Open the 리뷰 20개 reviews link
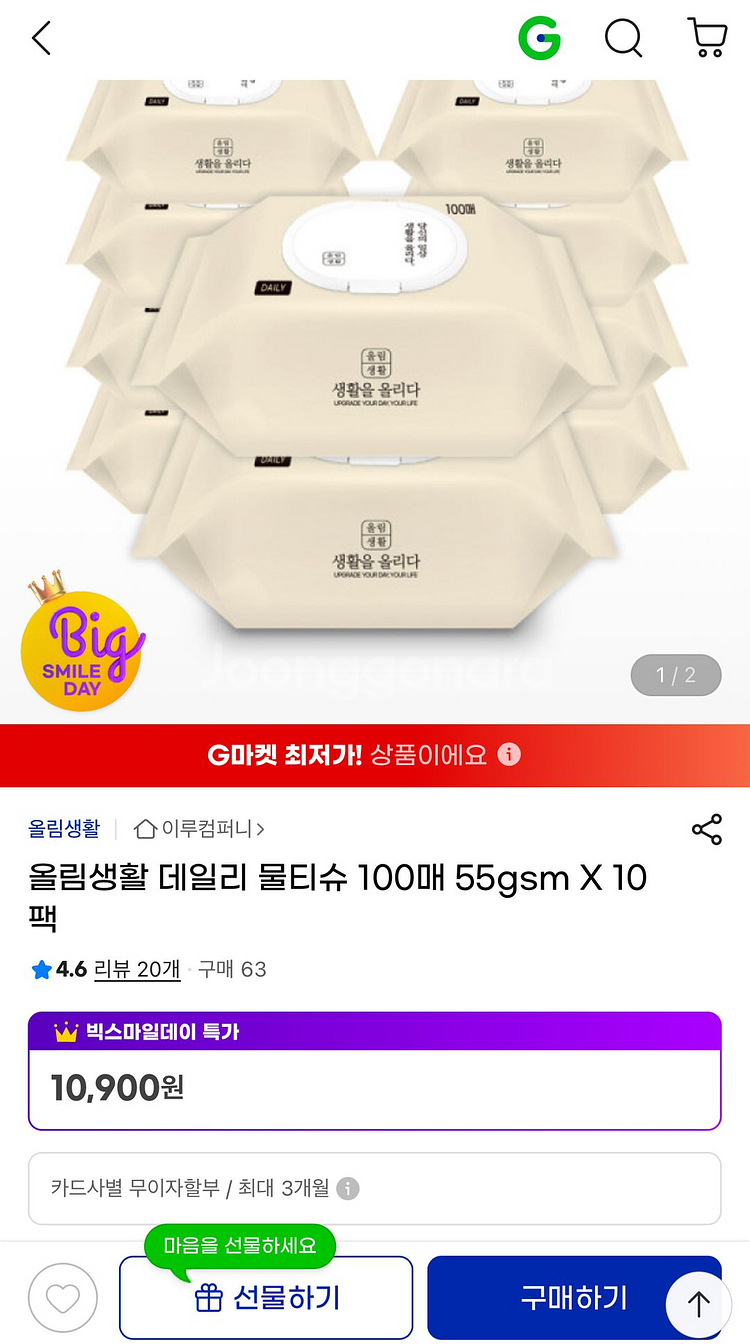 point(137,969)
